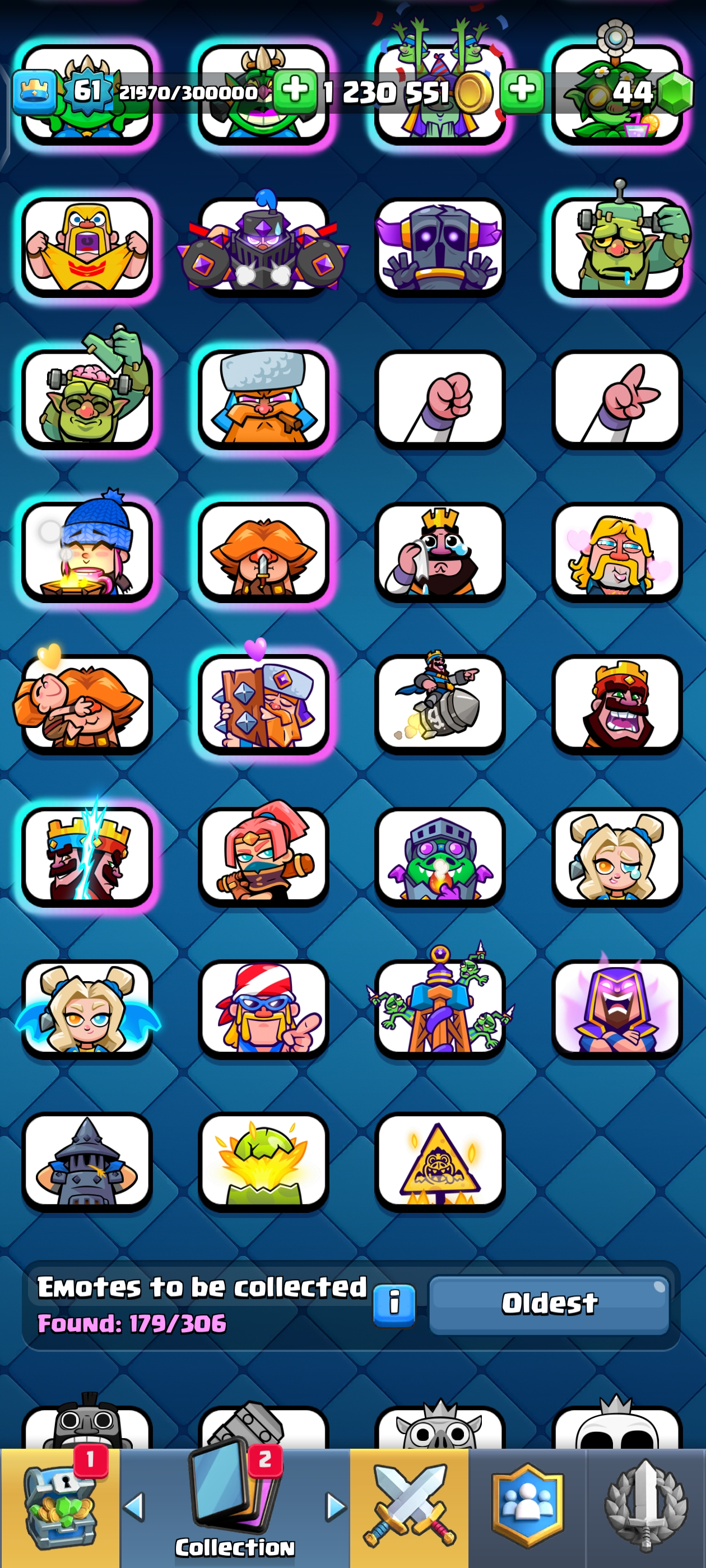Choose the laughing purple wizard emote
The image size is (706, 1568).
(616, 1009)
